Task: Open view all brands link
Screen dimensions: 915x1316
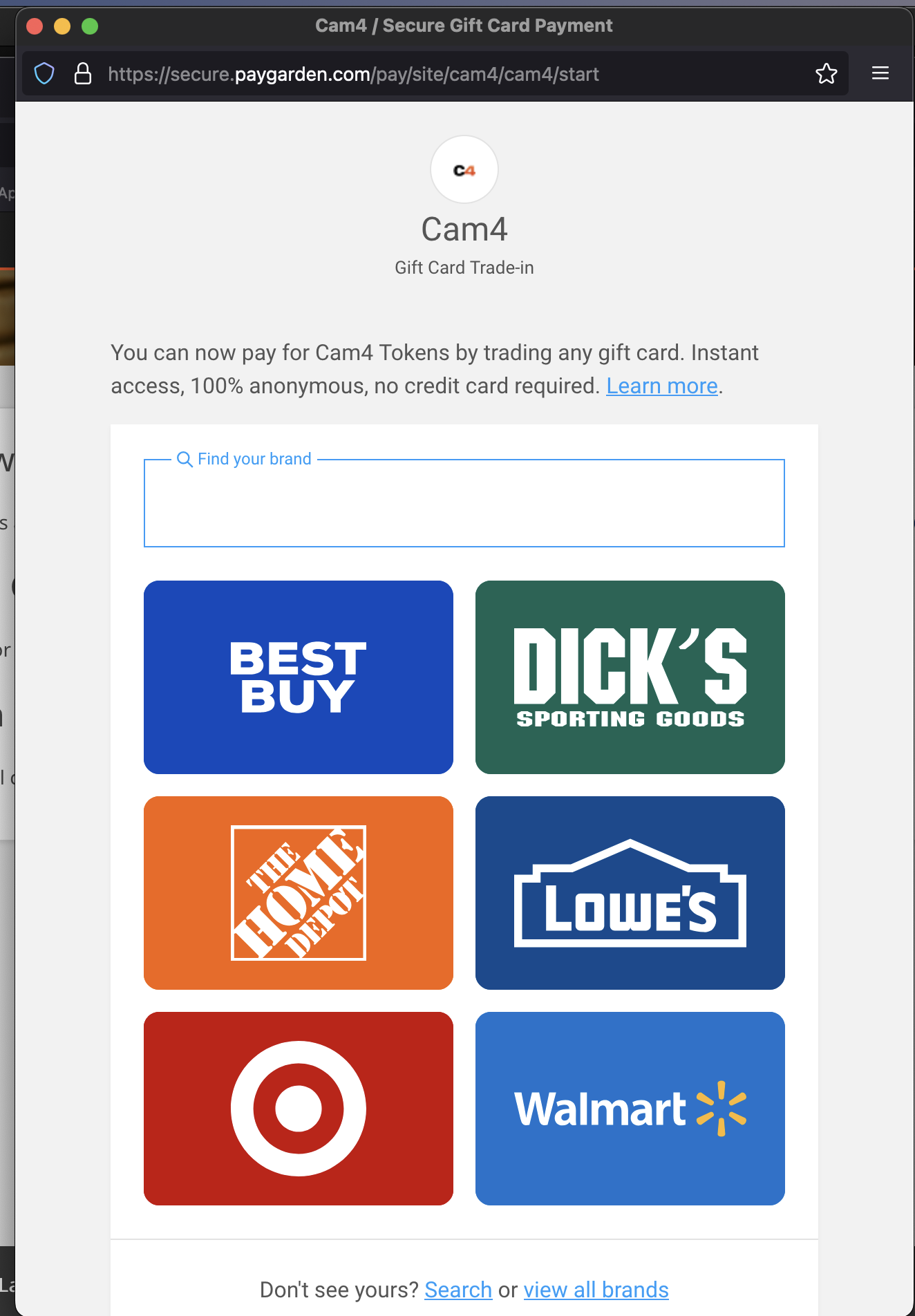Action: (x=596, y=1290)
